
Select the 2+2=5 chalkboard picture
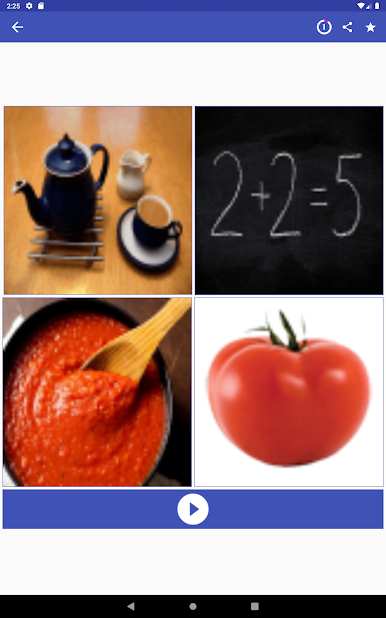click(x=289, y=200)
